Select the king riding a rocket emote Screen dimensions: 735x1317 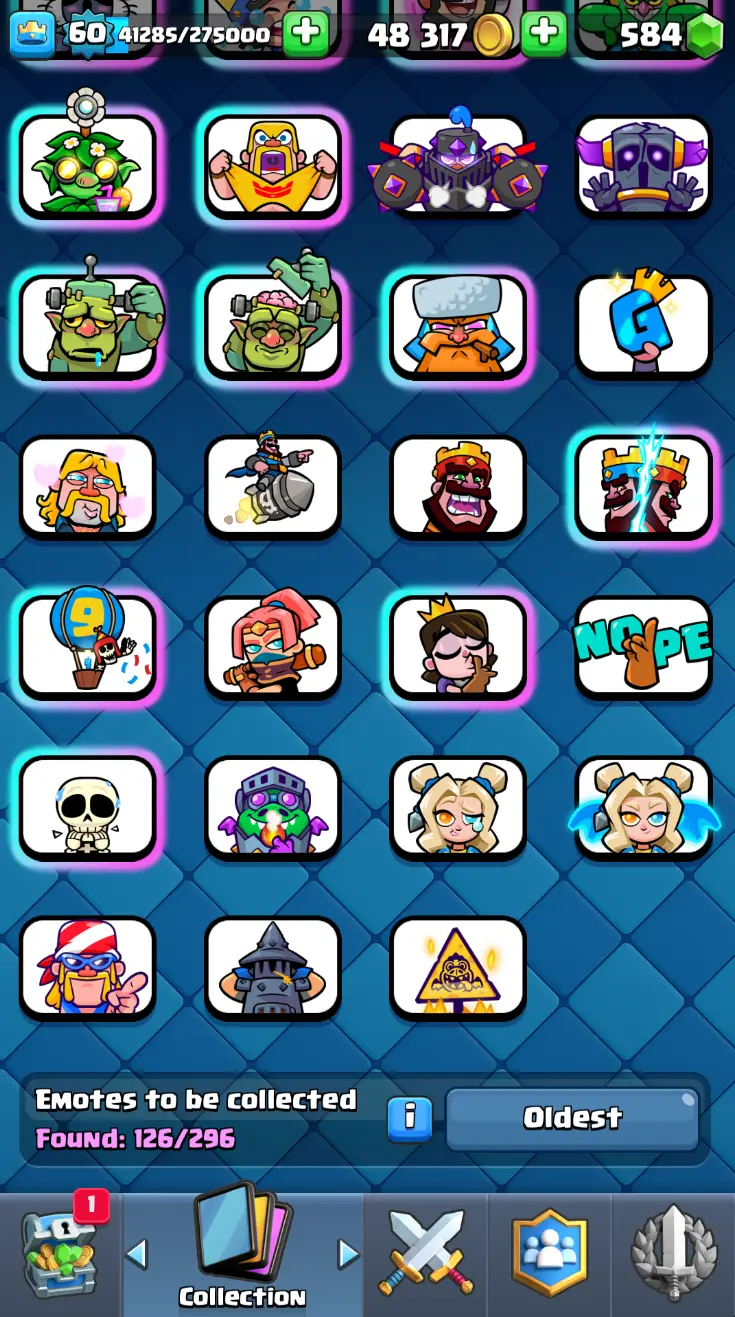pyautogui.click(x=273, y=487)
